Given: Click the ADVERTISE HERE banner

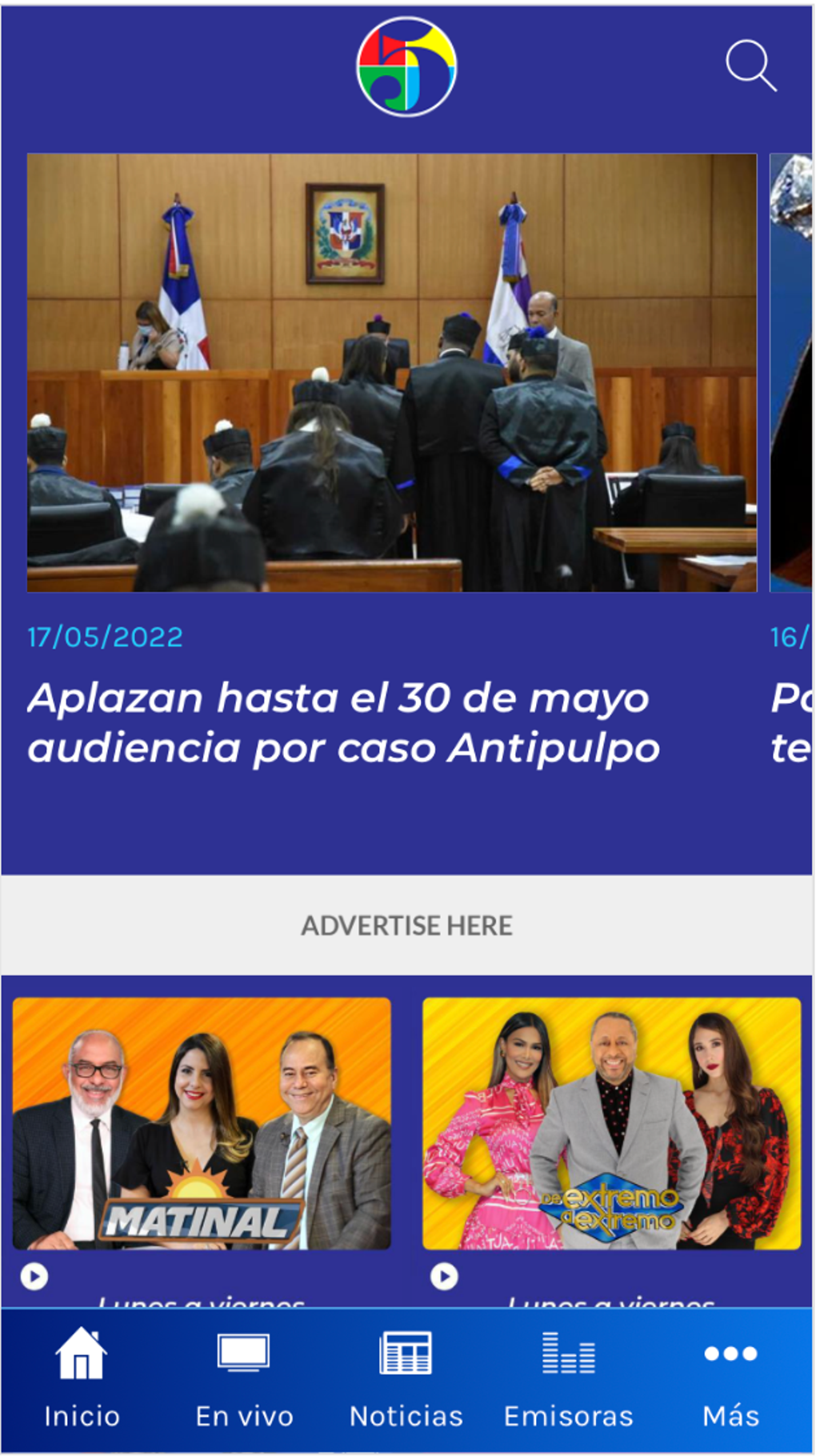Looking at the screenshot, I should [407, 926].
